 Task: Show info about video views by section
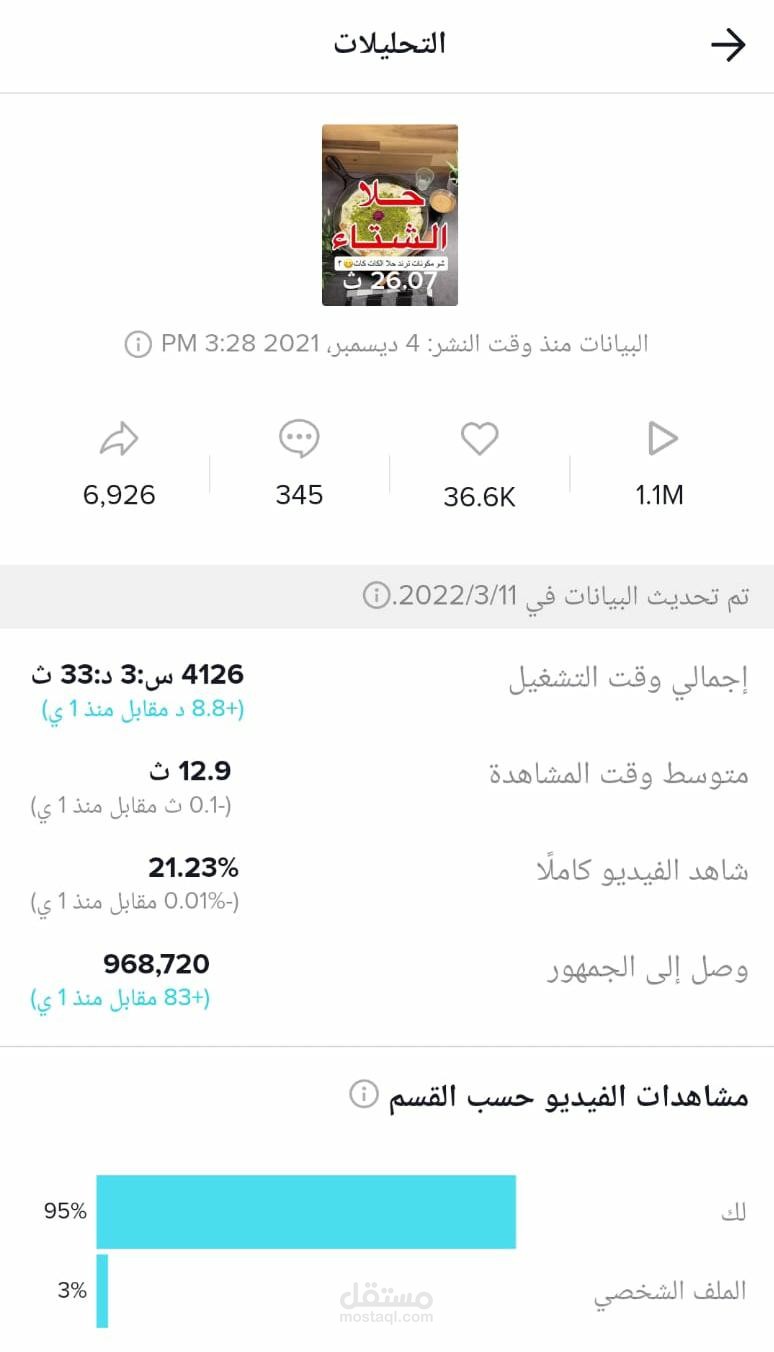(x=363, y=1094)
